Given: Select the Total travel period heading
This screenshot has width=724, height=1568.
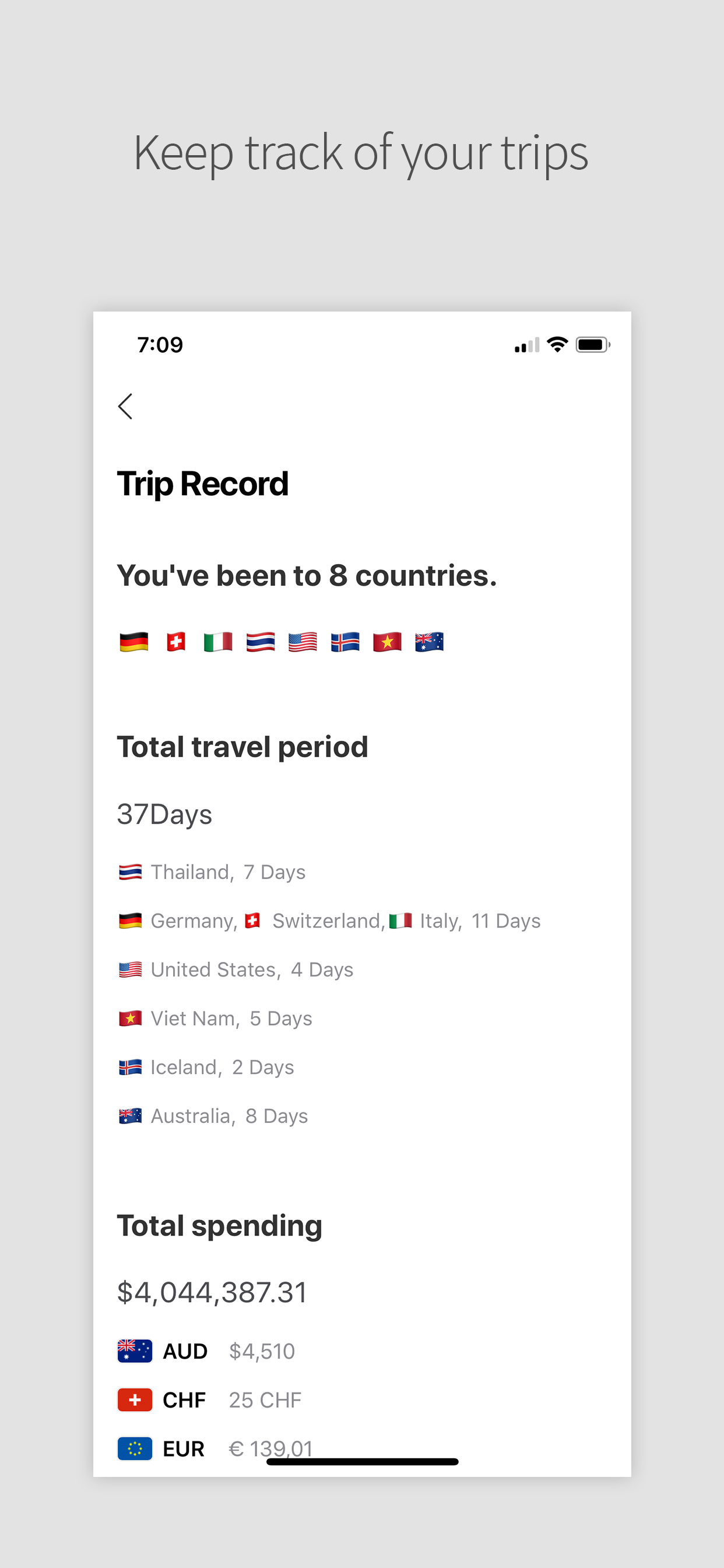Looking at the screenshot, I should [x=242, y=746].
